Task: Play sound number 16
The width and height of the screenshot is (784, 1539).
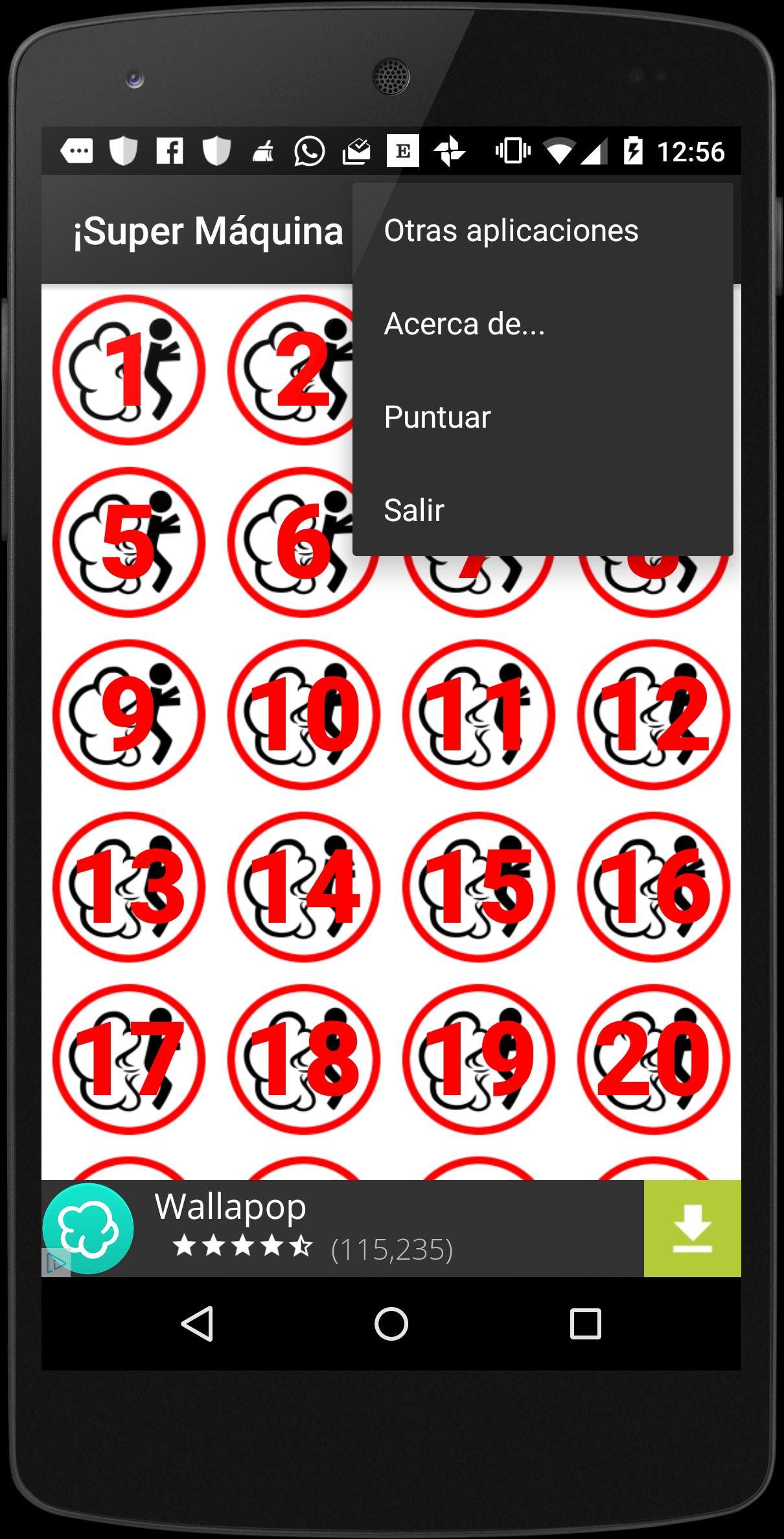Action: pos(653,887)
